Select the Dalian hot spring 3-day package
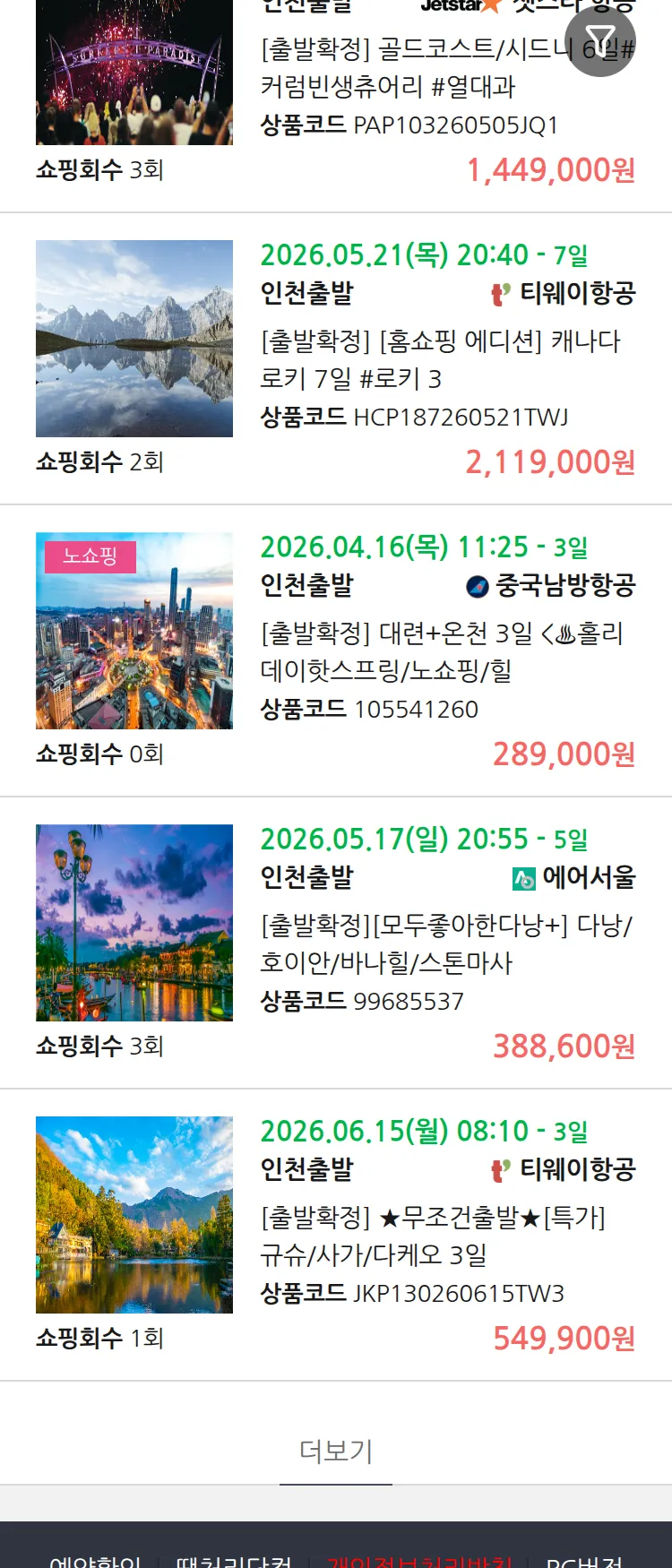This screenshot has width=672, height=1568. (441, 651)
